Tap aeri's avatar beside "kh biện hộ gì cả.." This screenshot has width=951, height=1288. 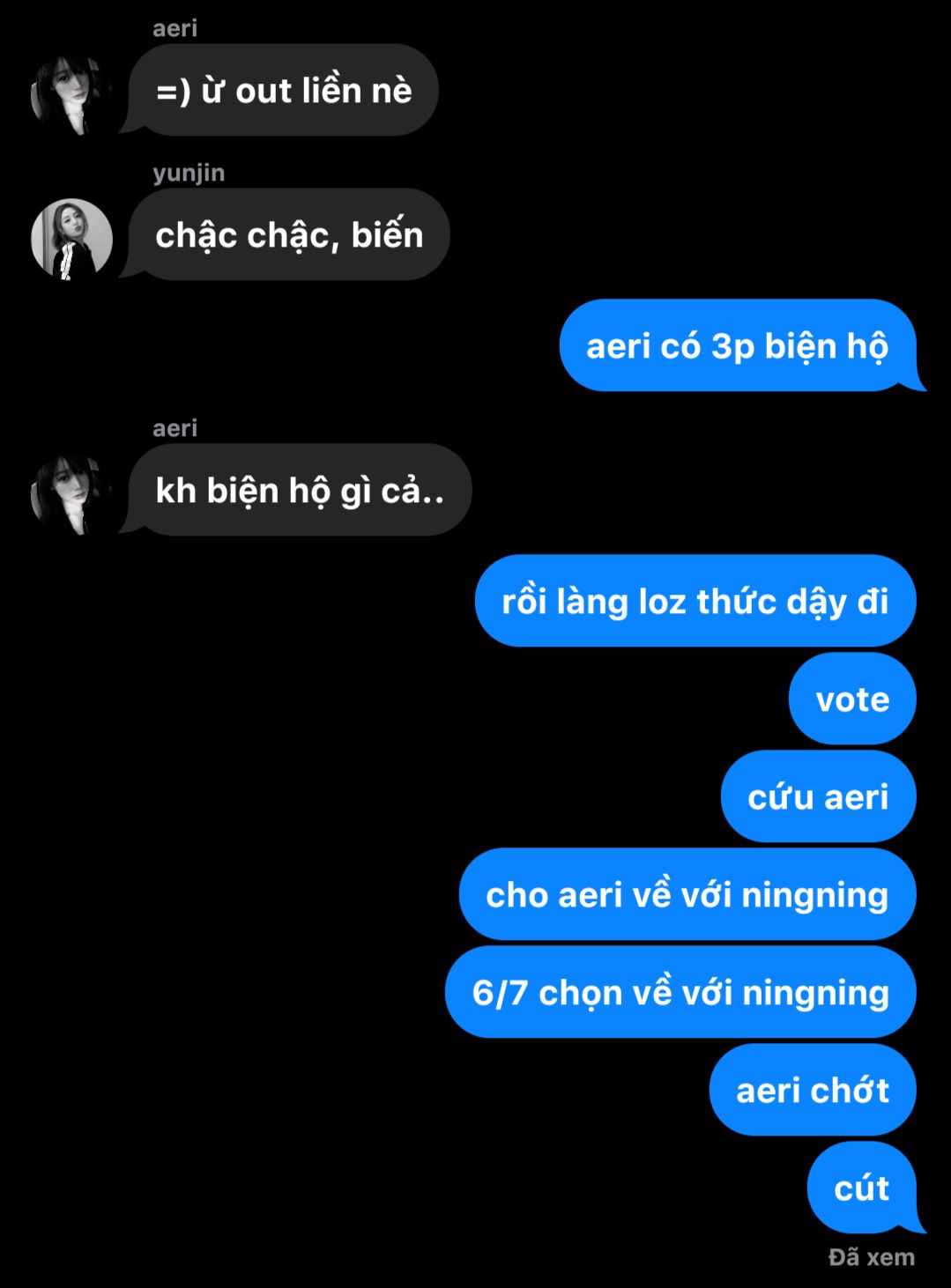[x=71, y=494]
